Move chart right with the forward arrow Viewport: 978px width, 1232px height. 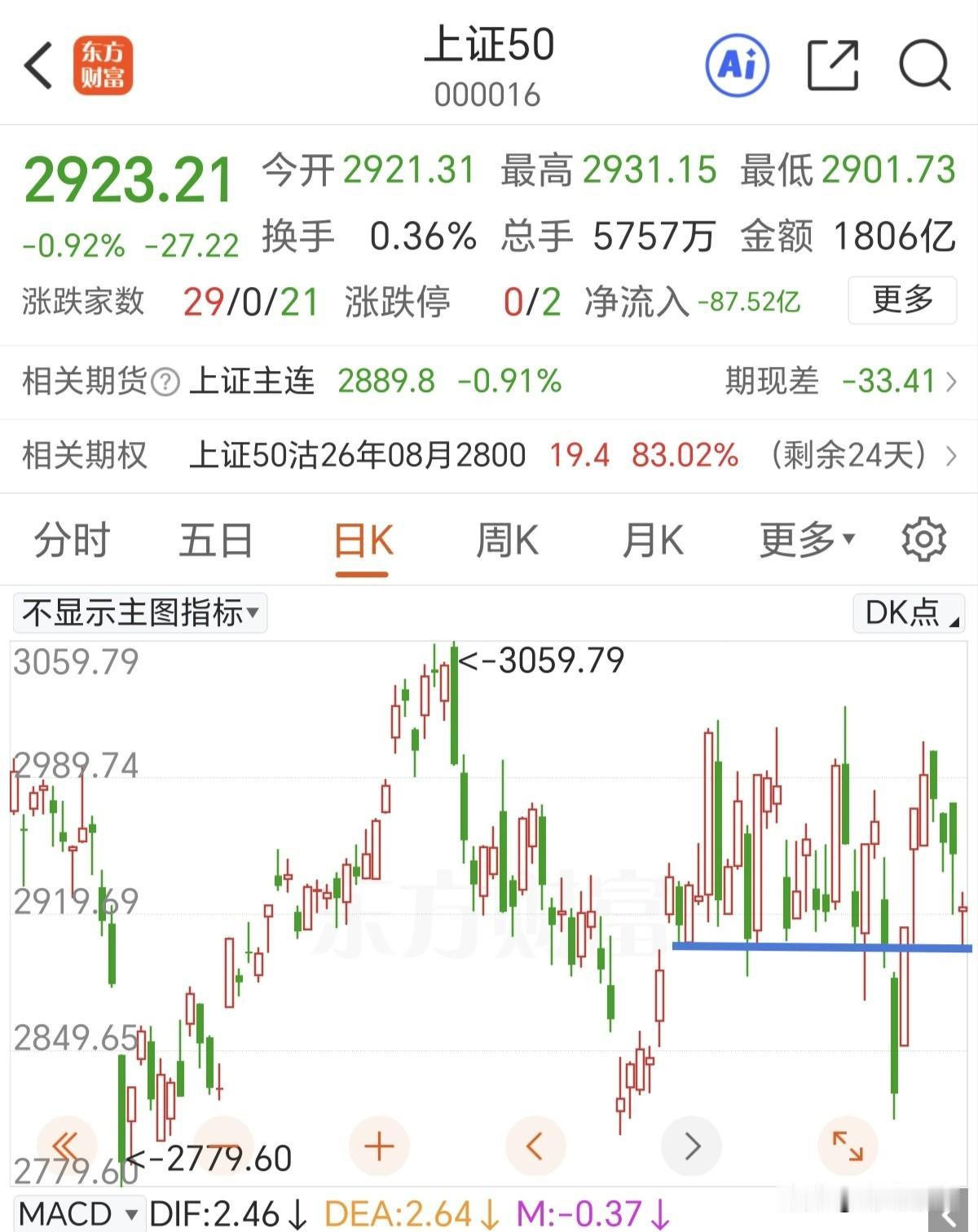692,1146
